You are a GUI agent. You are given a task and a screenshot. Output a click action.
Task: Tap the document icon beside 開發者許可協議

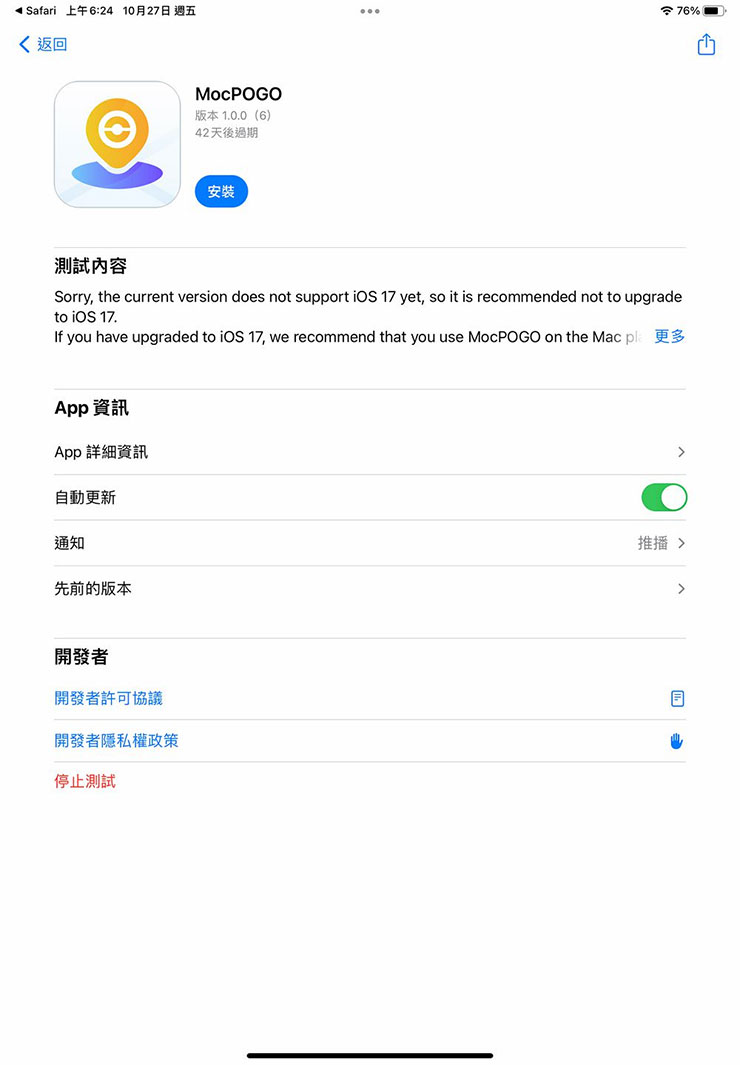677,698
